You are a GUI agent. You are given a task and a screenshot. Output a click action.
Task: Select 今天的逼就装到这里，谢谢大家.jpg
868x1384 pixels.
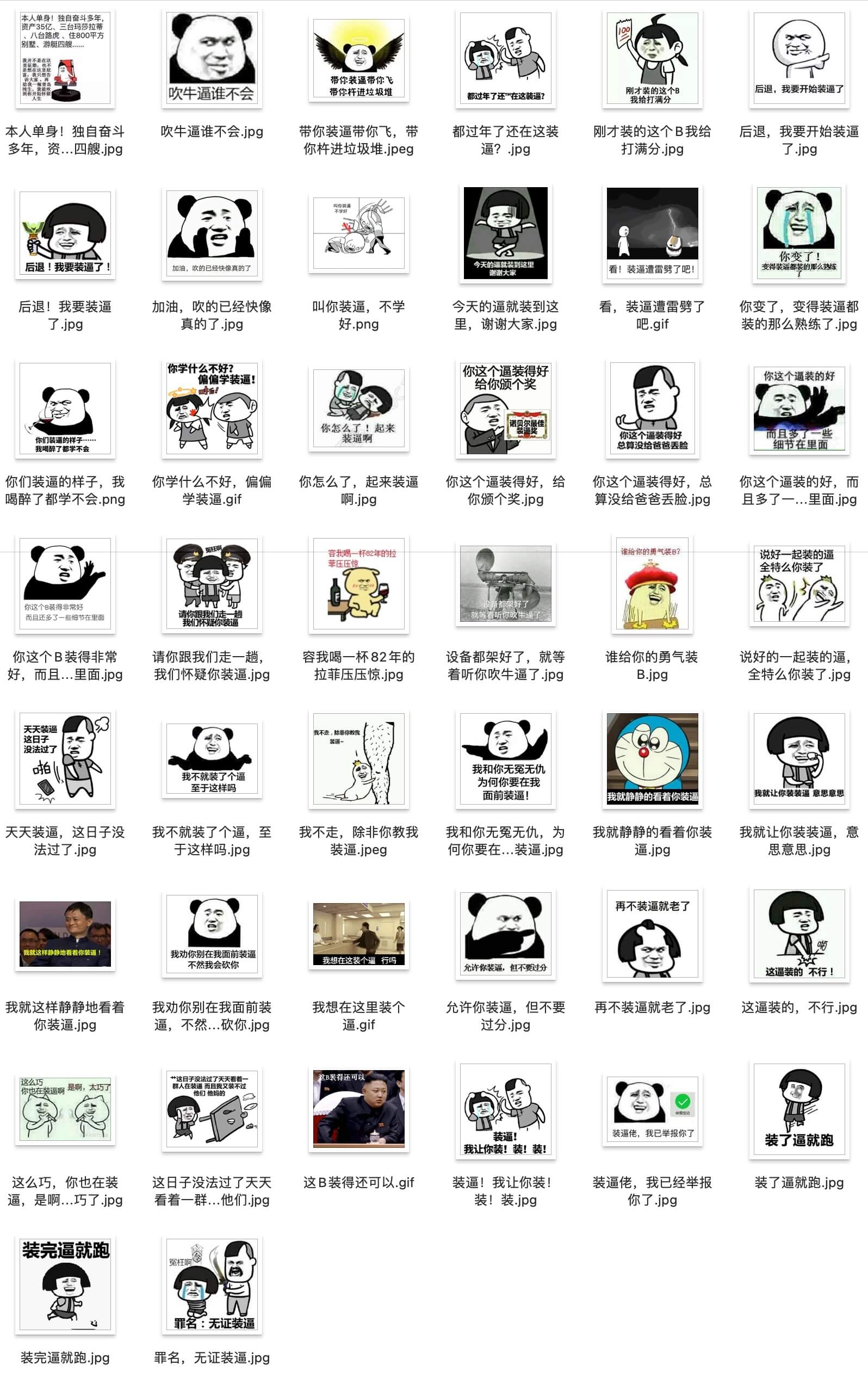[x=505, y=233]
